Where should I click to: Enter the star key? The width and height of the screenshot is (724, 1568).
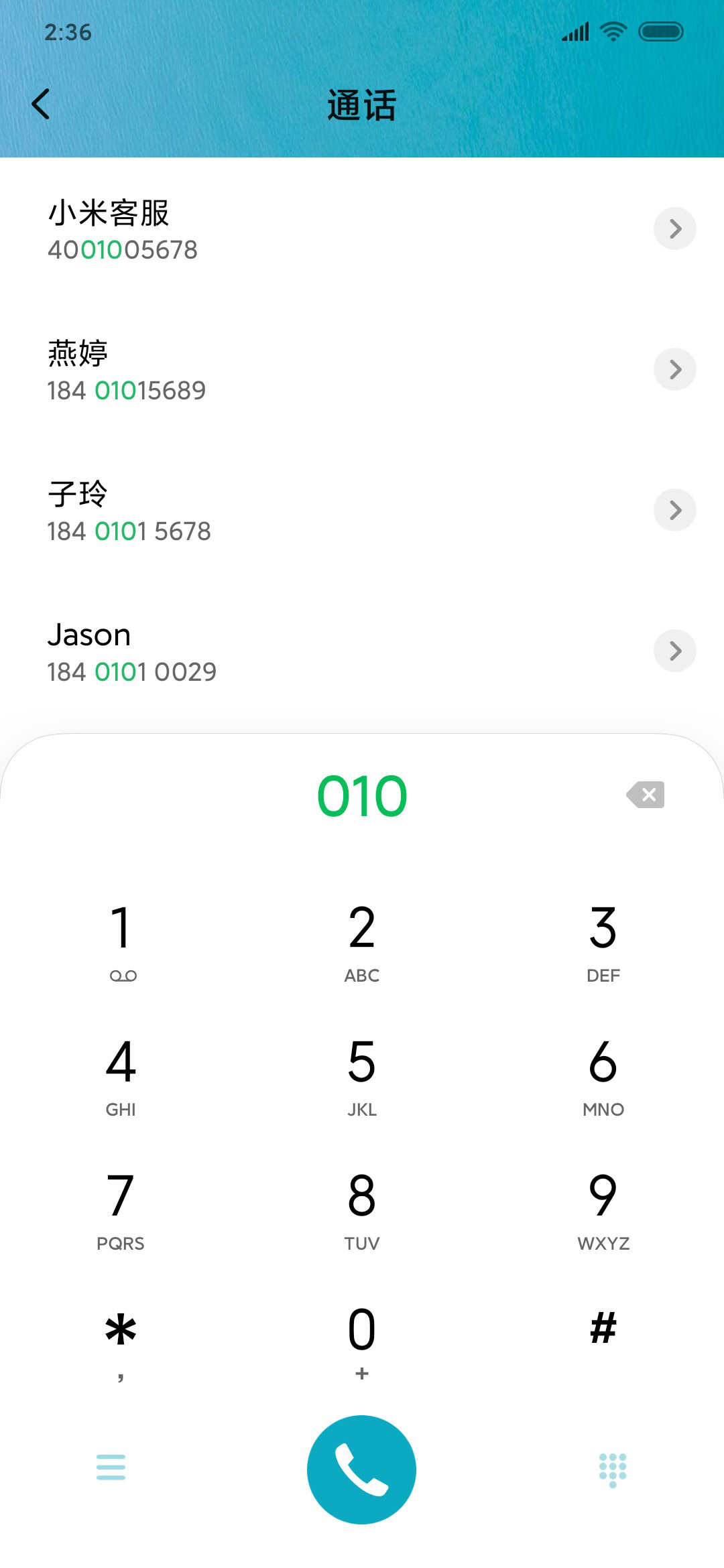[x=121, y=1344]
